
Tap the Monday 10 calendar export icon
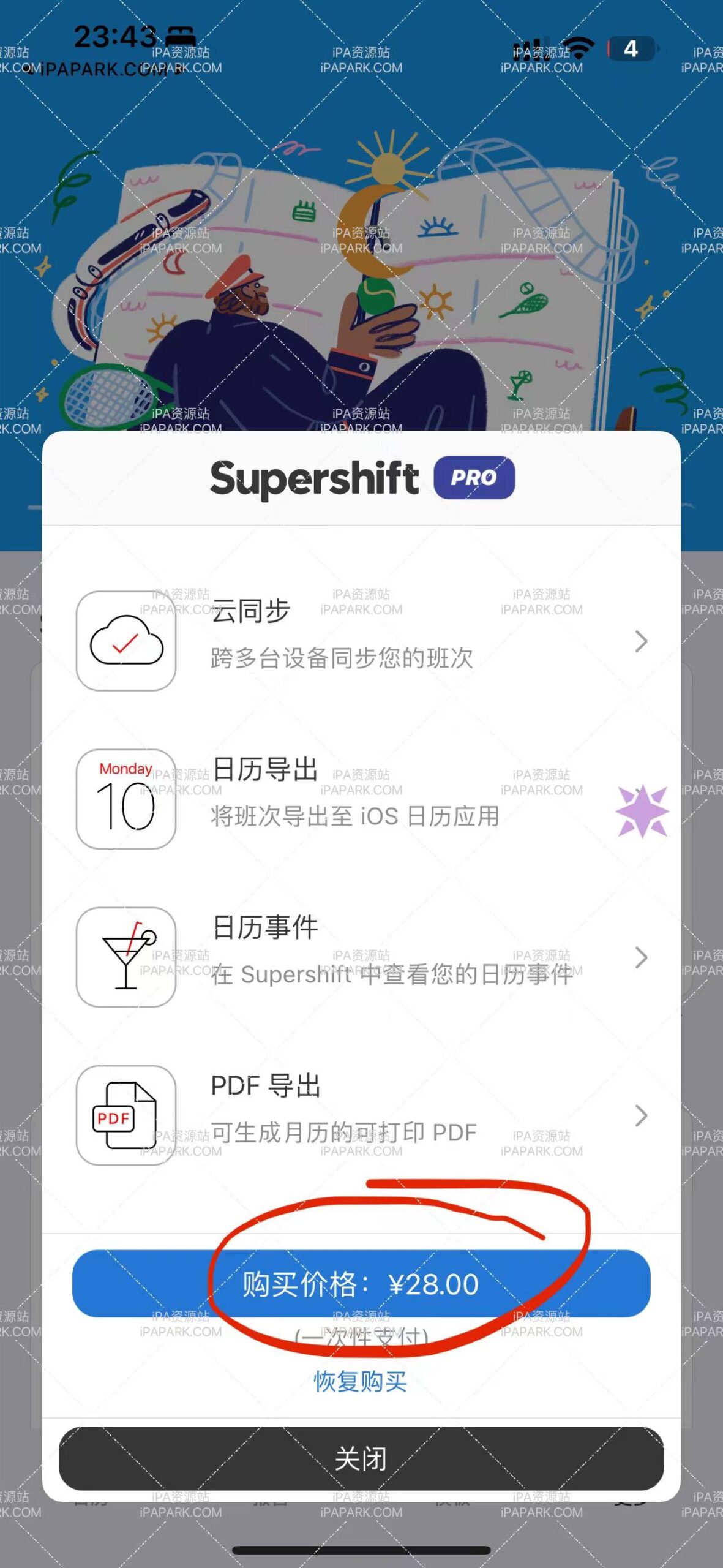click(x=125, y=799)
